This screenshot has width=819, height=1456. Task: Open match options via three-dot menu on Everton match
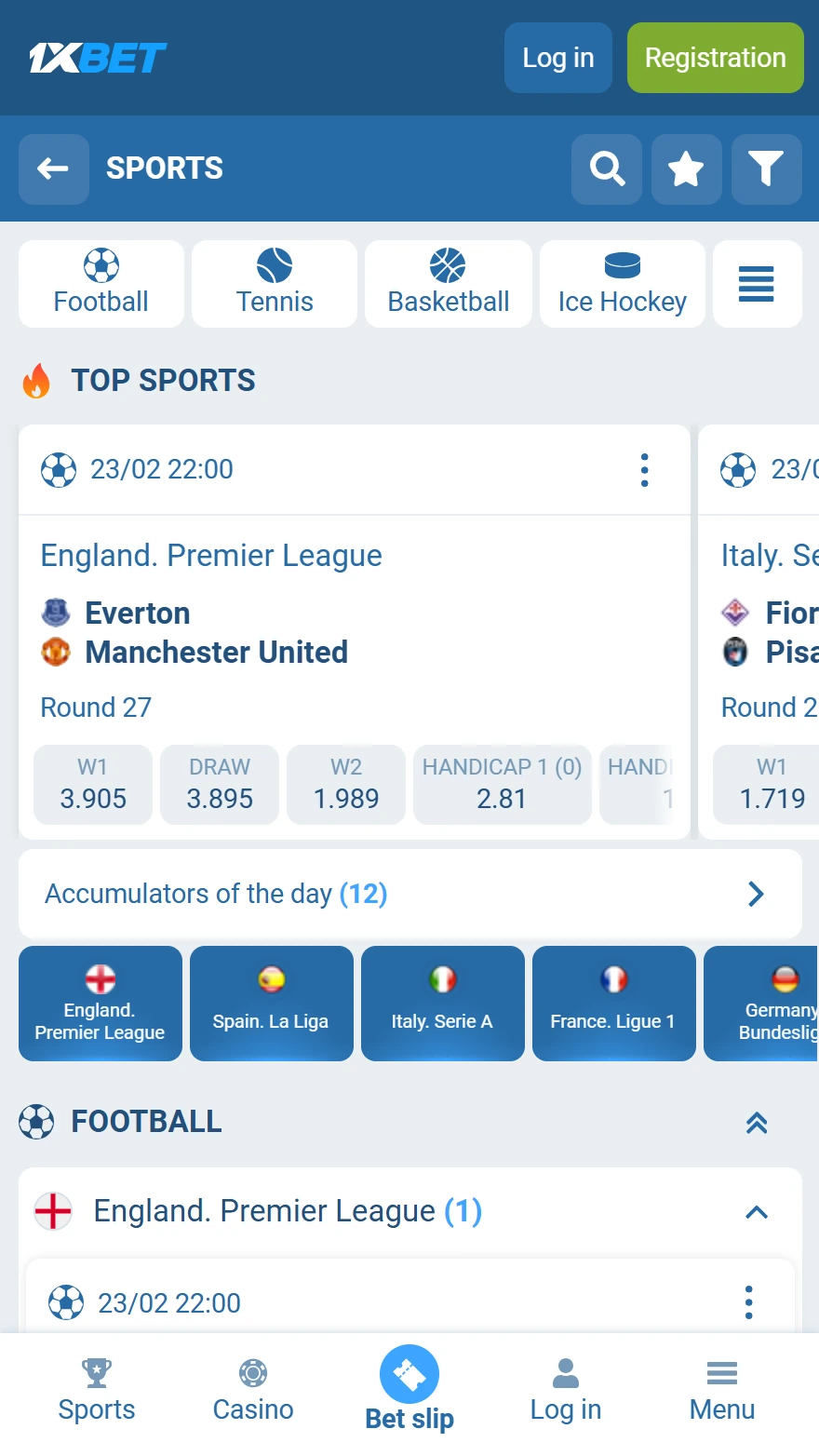(x=644, y=471)
